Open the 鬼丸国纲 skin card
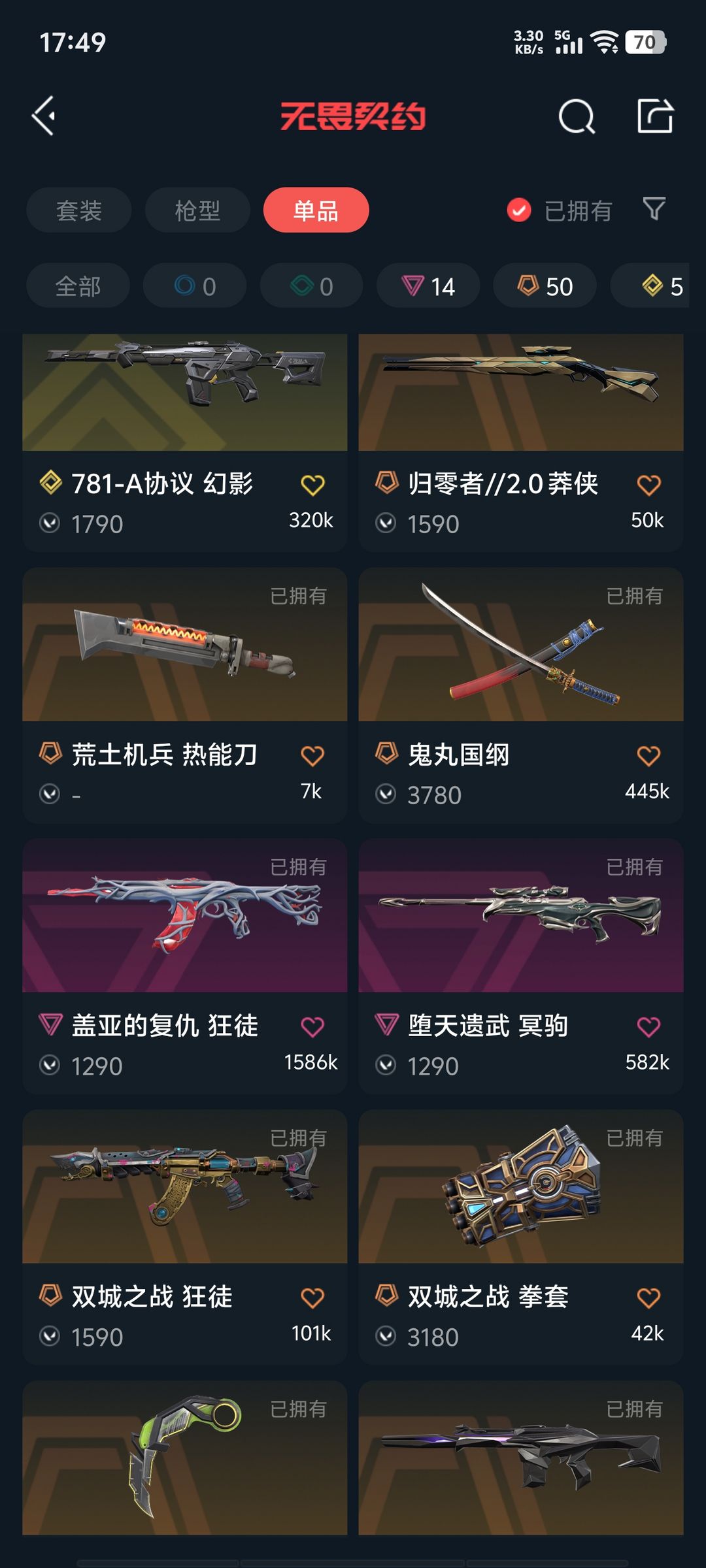This screenshot has height=1568, width=706. pyautogui.click(x=521, y=695)
